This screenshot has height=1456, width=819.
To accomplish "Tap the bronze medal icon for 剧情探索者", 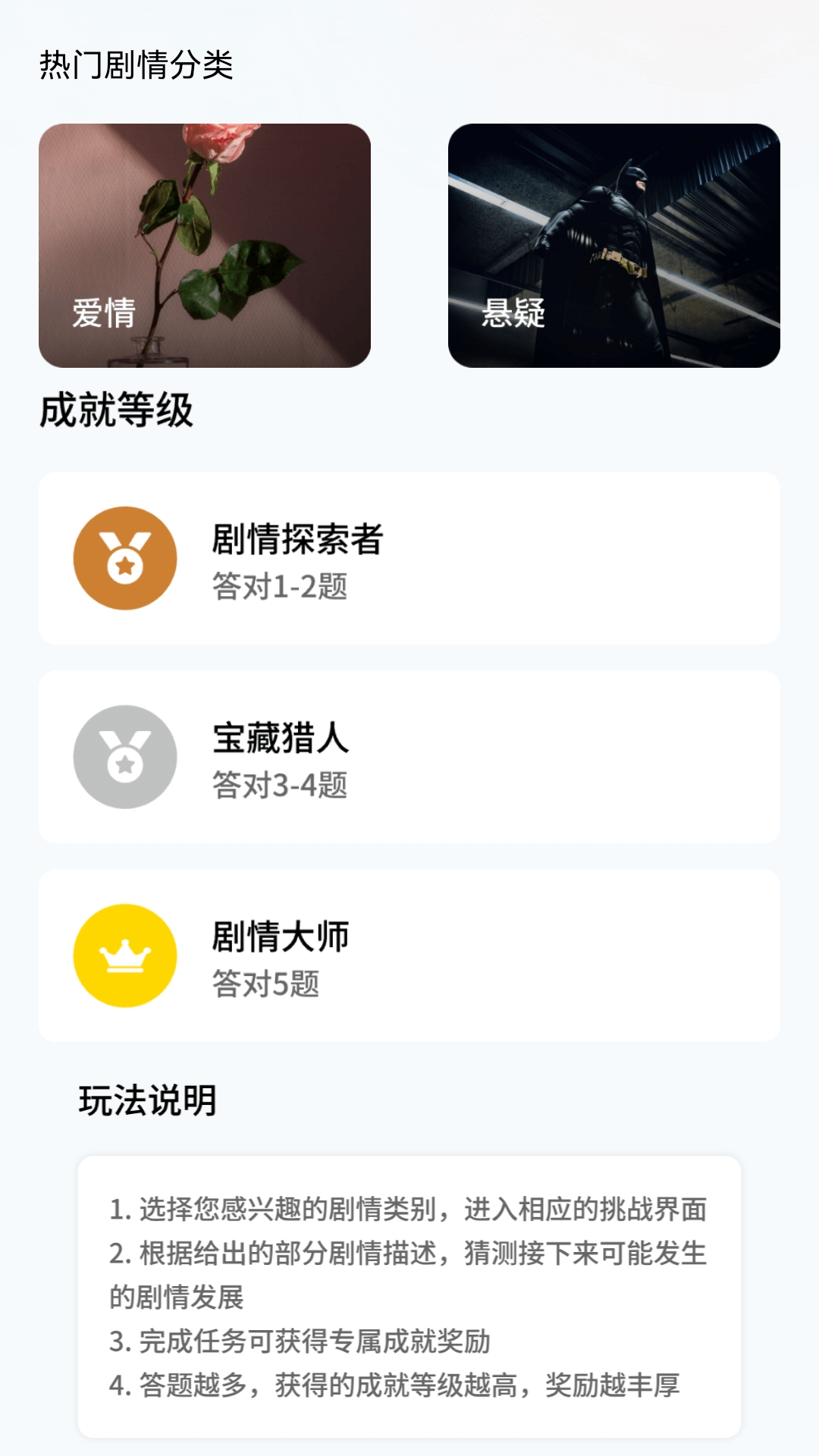I will (x=127, y=559).
